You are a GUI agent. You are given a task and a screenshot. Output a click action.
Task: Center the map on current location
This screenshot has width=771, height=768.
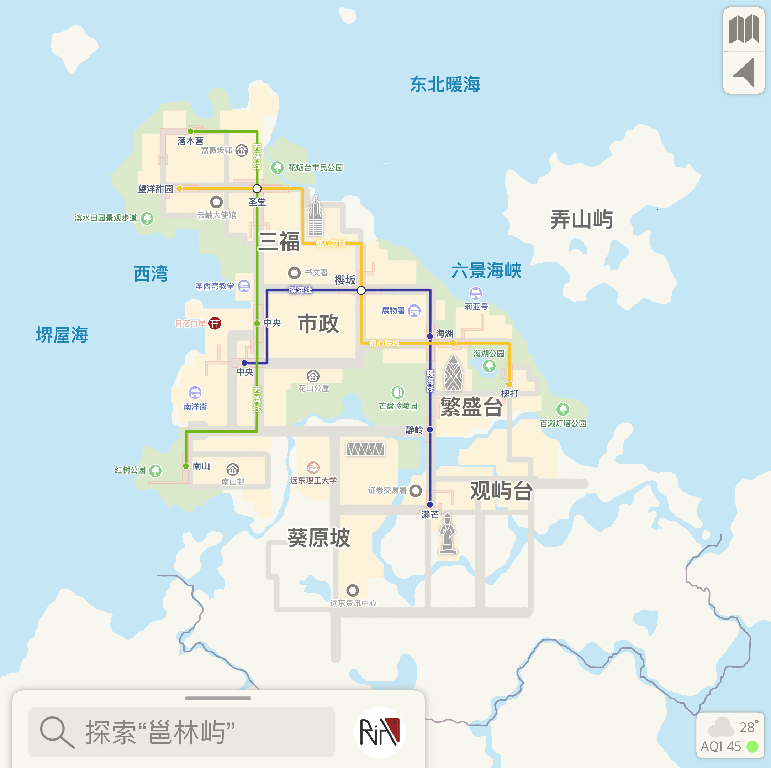coord(743,72)
